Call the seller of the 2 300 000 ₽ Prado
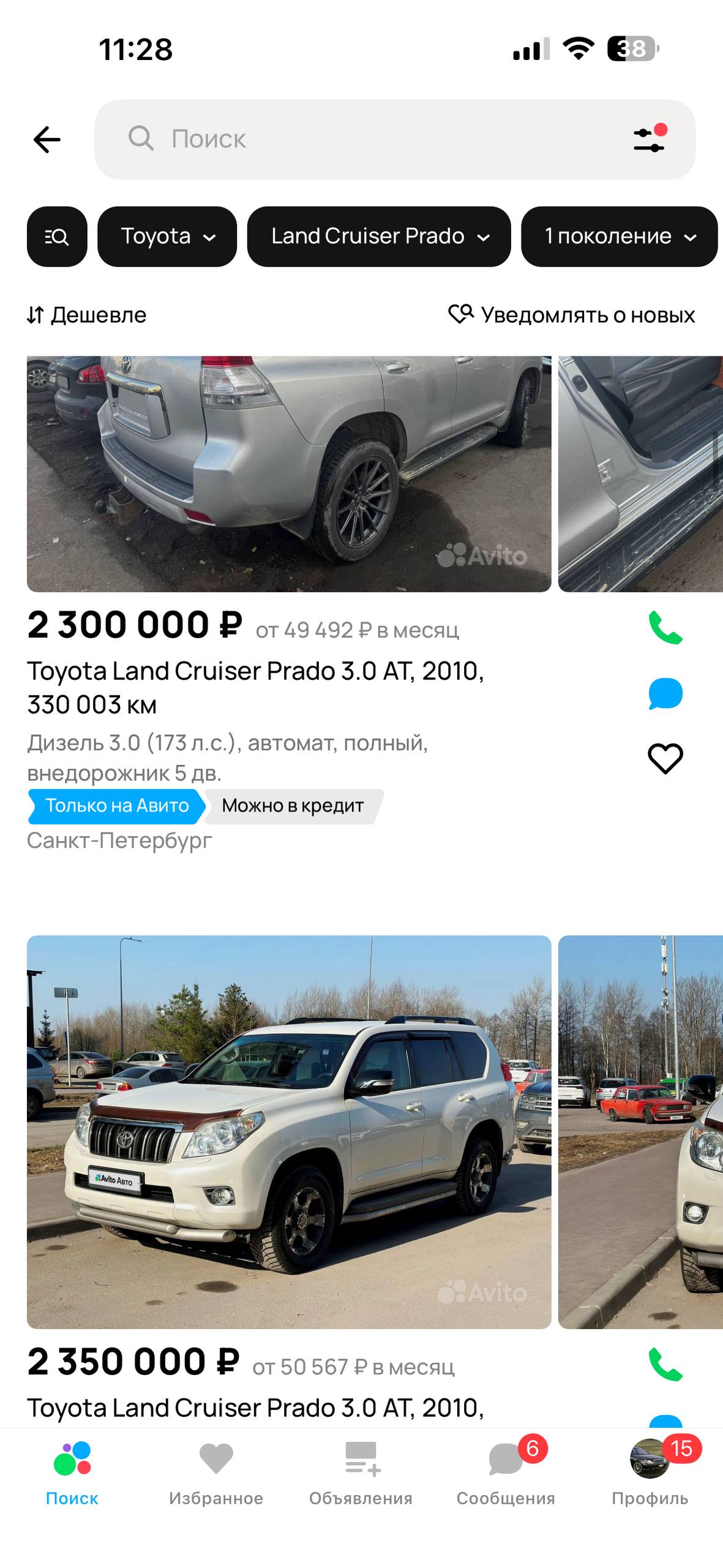This screenshot has width=723, height=1568. click(x=665, y=628)
